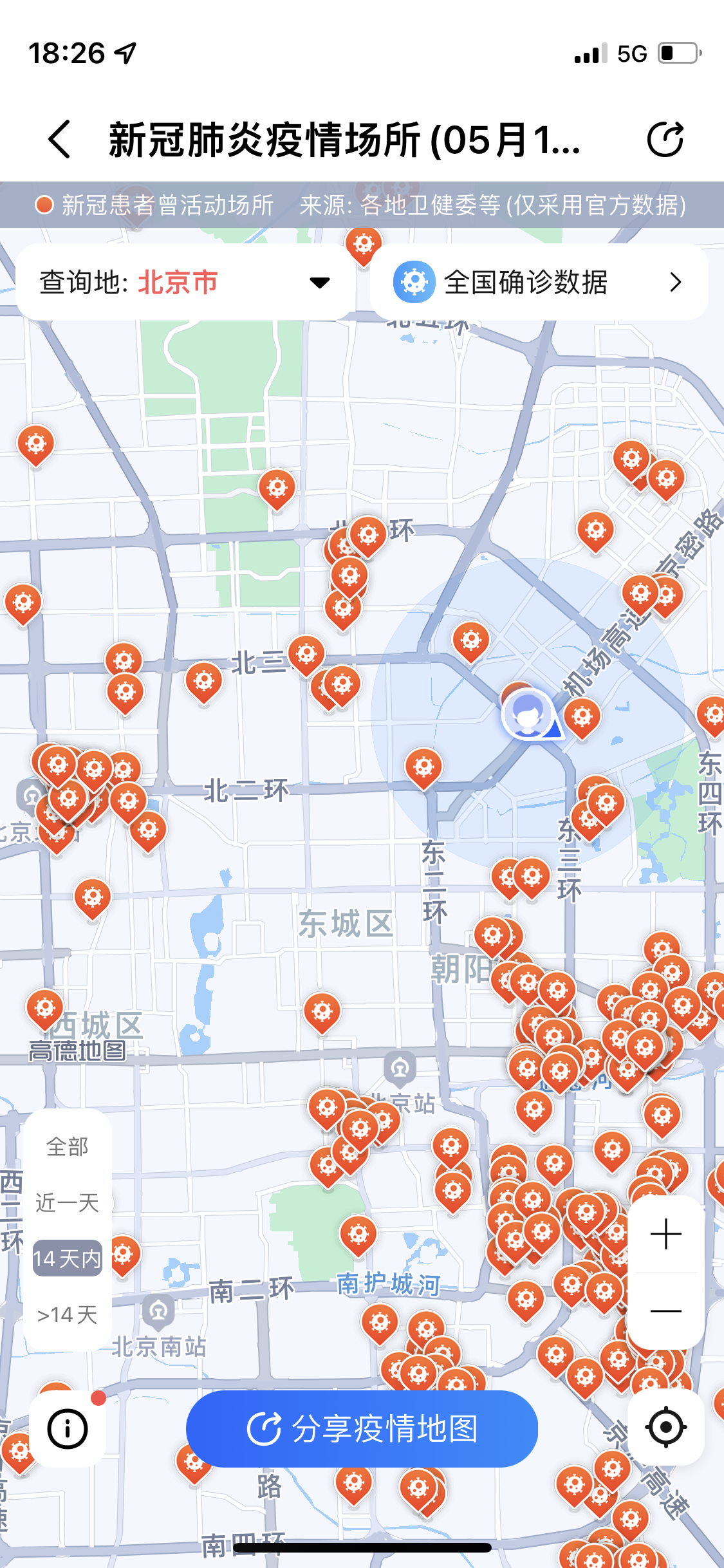
Task: Open the 查询地 北京市 location dropdown
Action: [185, 282]
